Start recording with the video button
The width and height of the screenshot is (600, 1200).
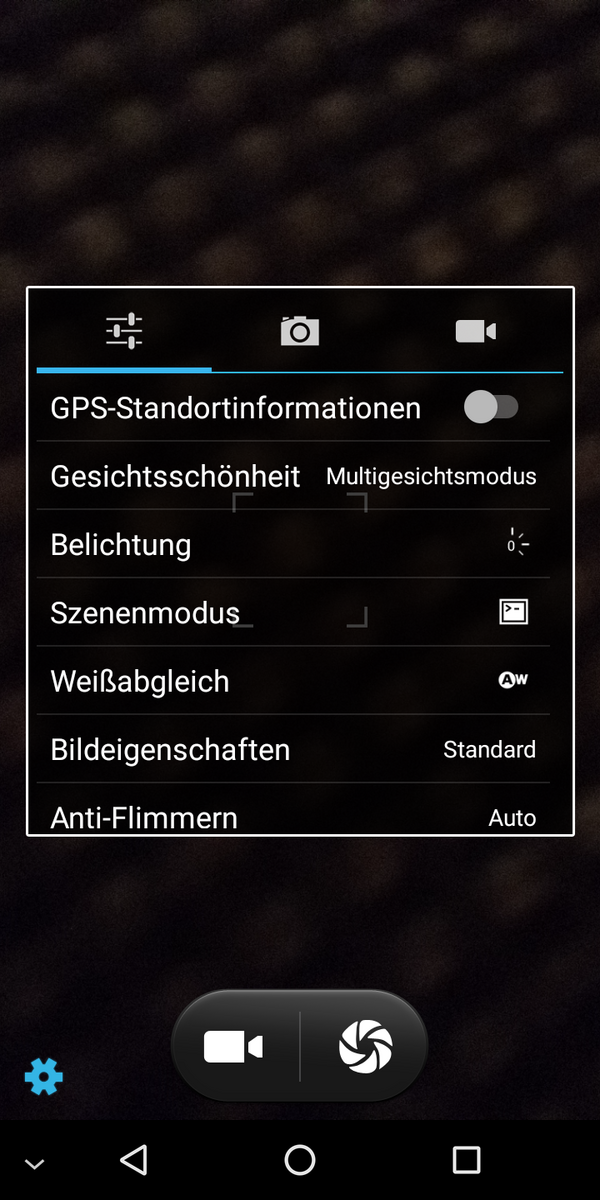point(234,1047)
